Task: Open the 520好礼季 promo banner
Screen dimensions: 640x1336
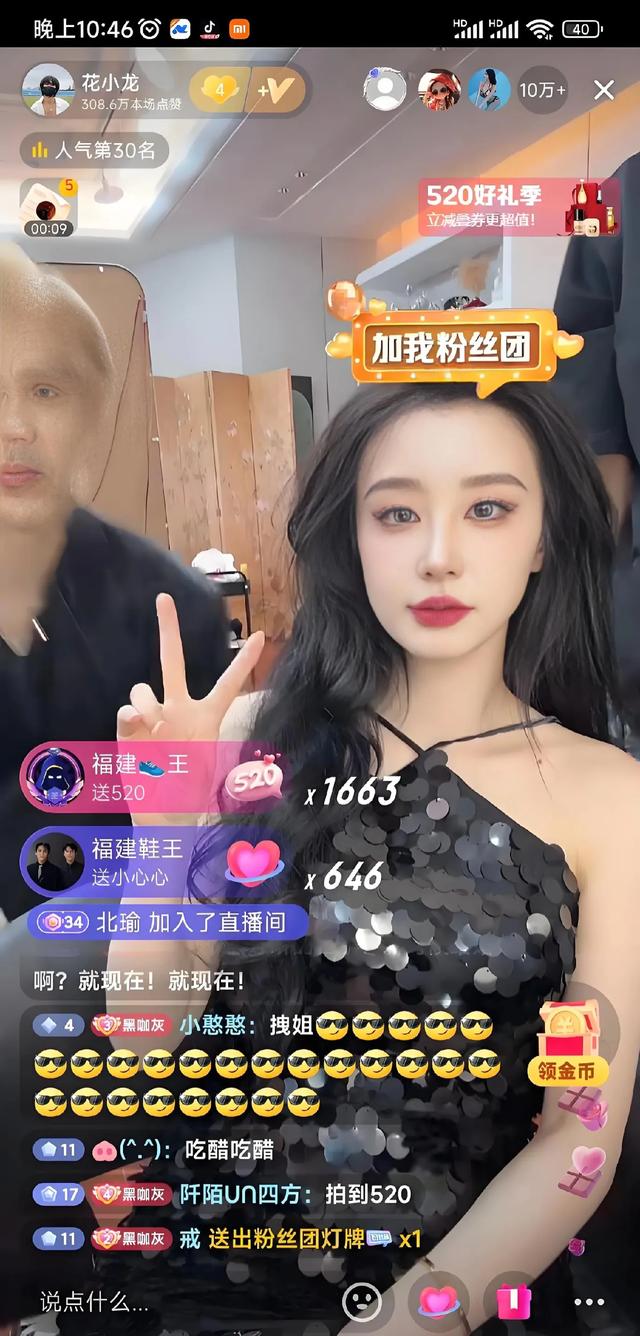Action: coord(518,207)
